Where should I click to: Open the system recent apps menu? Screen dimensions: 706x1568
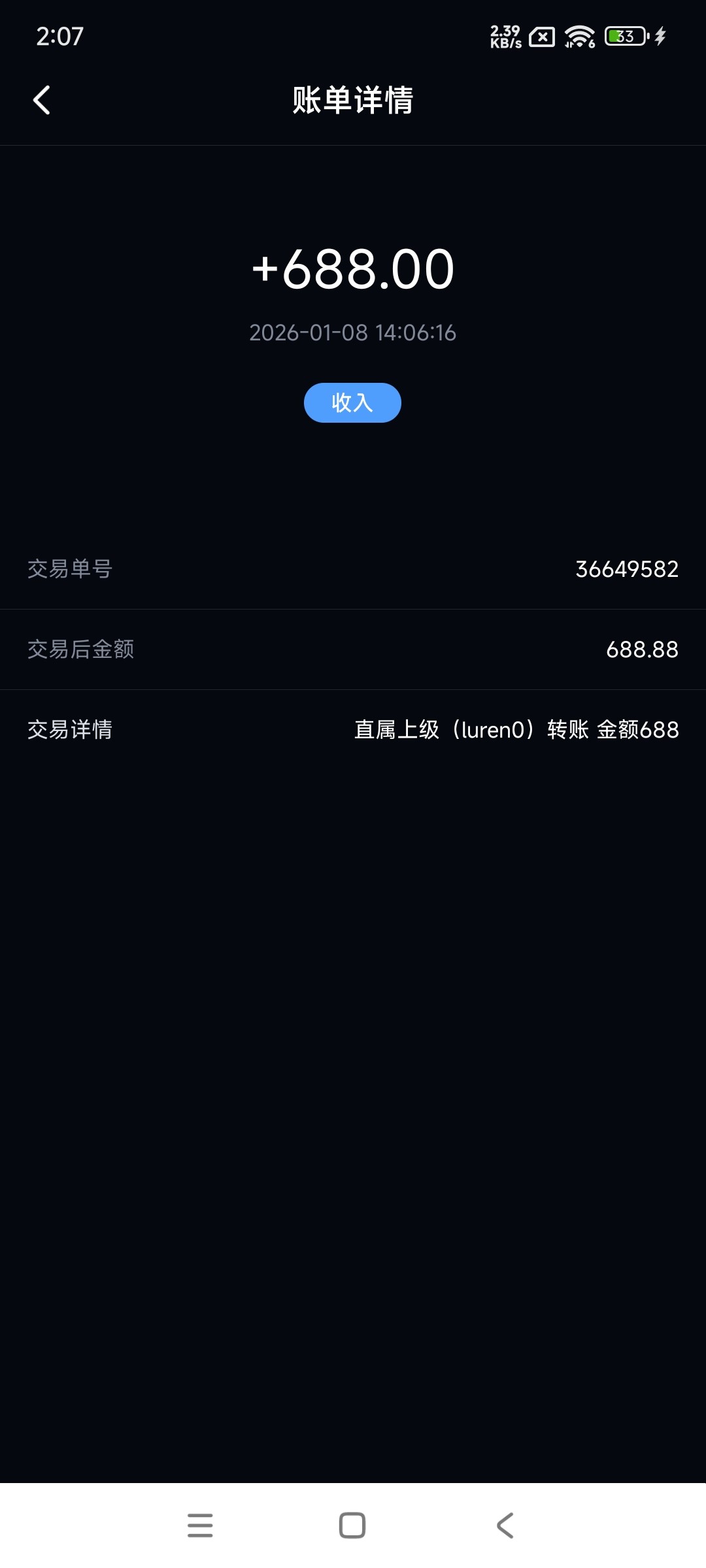(200, 1526)
